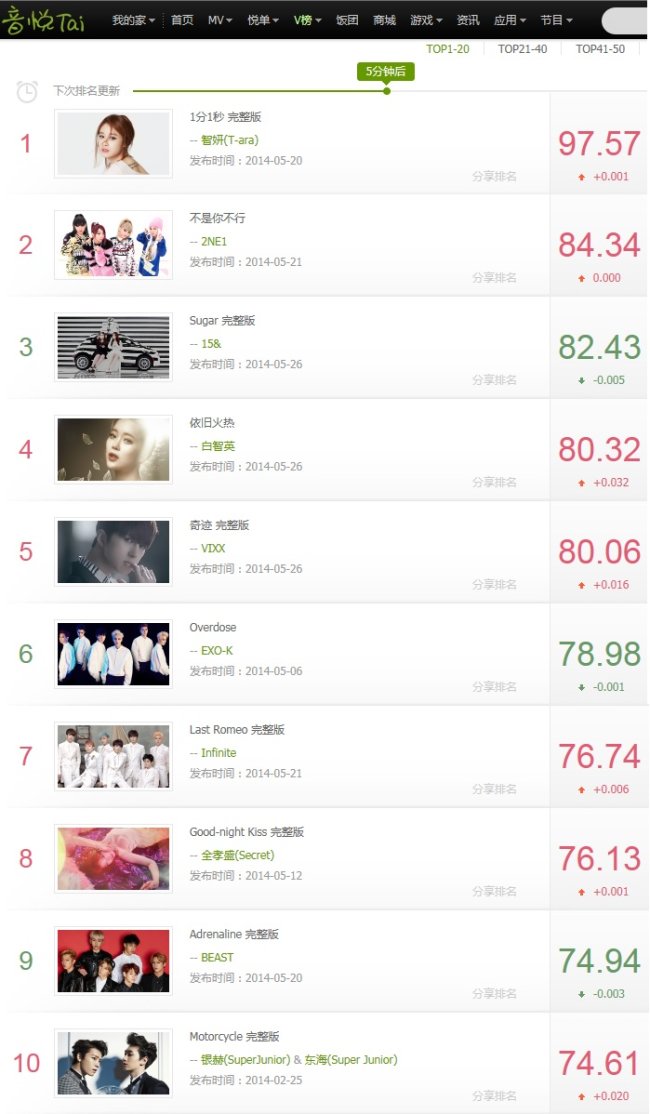
Task: Share the ranking of 依旧火热
Action: click(494, 482)
